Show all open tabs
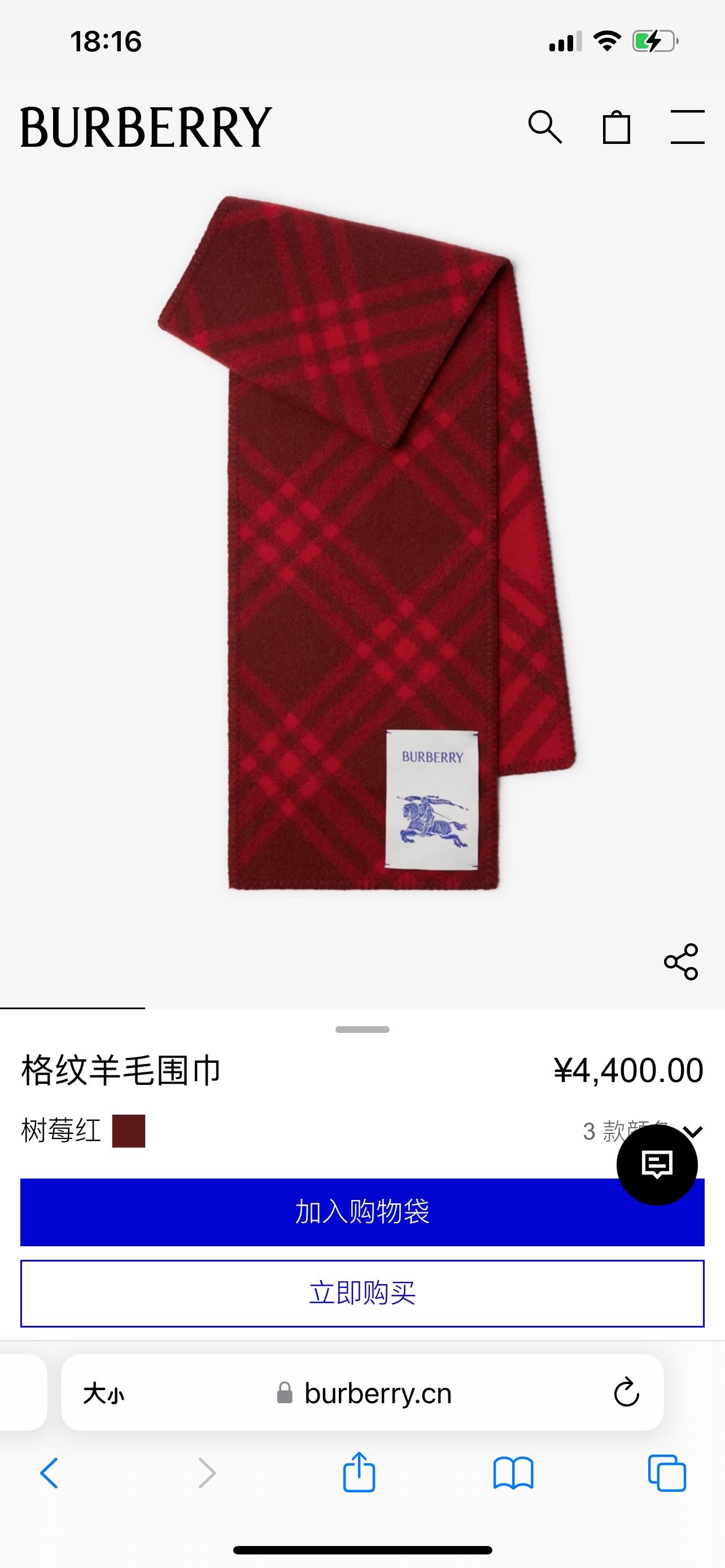The height and width of the screenshot is (1568, 725). [667, 1473]
